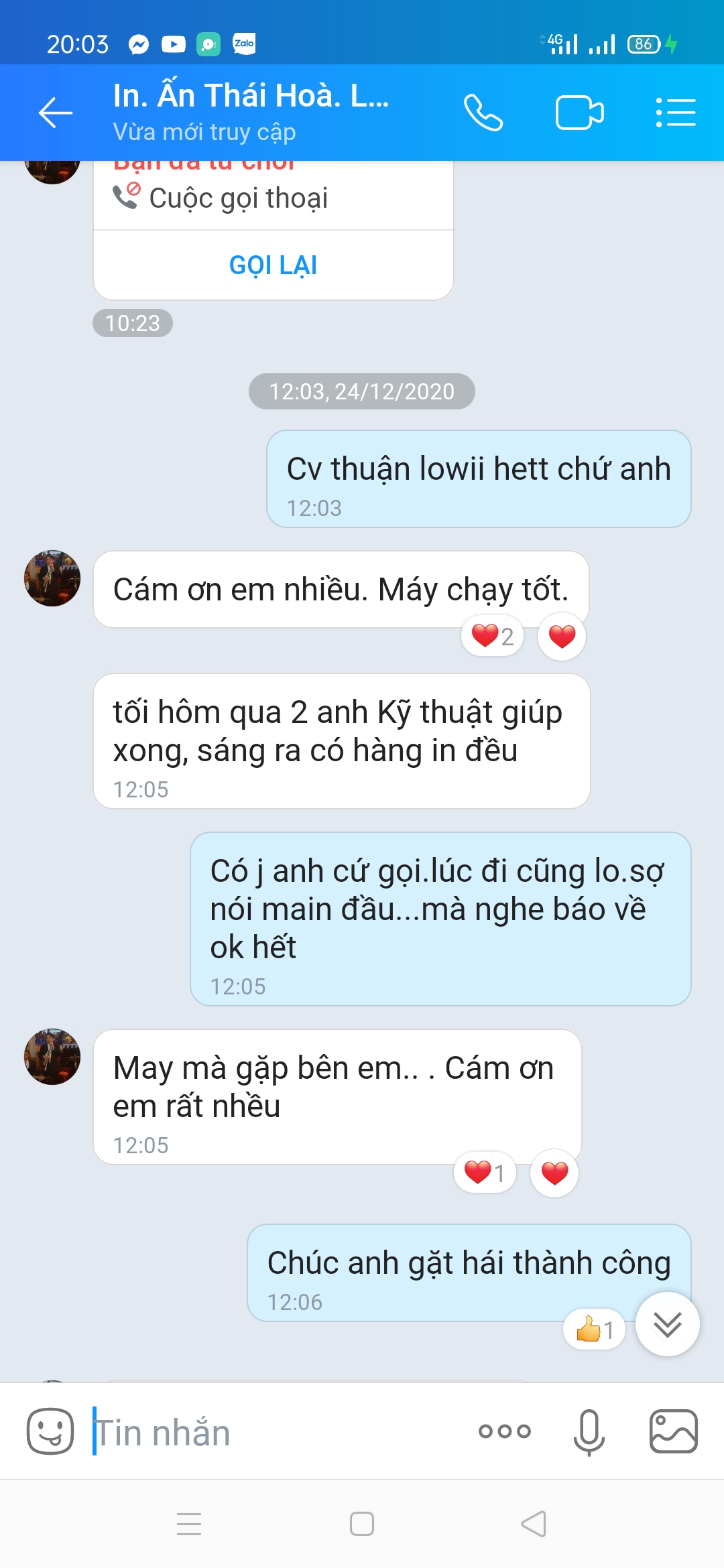The height and width of the screenshot is (1568, 724).
Task: Open the chat options menu
Action: point(675,113)
